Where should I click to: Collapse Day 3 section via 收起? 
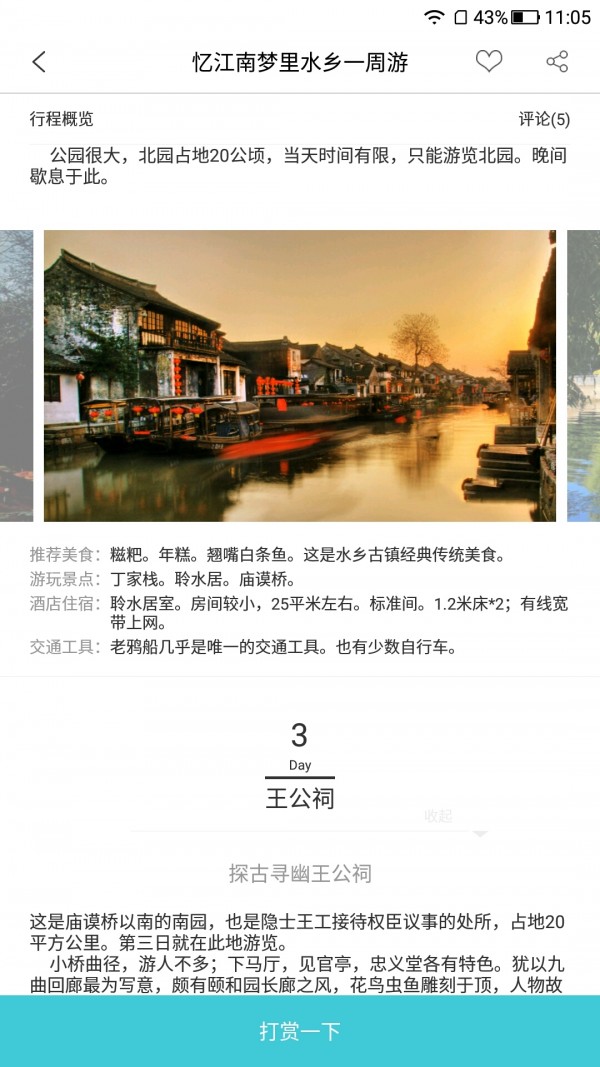click(440, 817)
